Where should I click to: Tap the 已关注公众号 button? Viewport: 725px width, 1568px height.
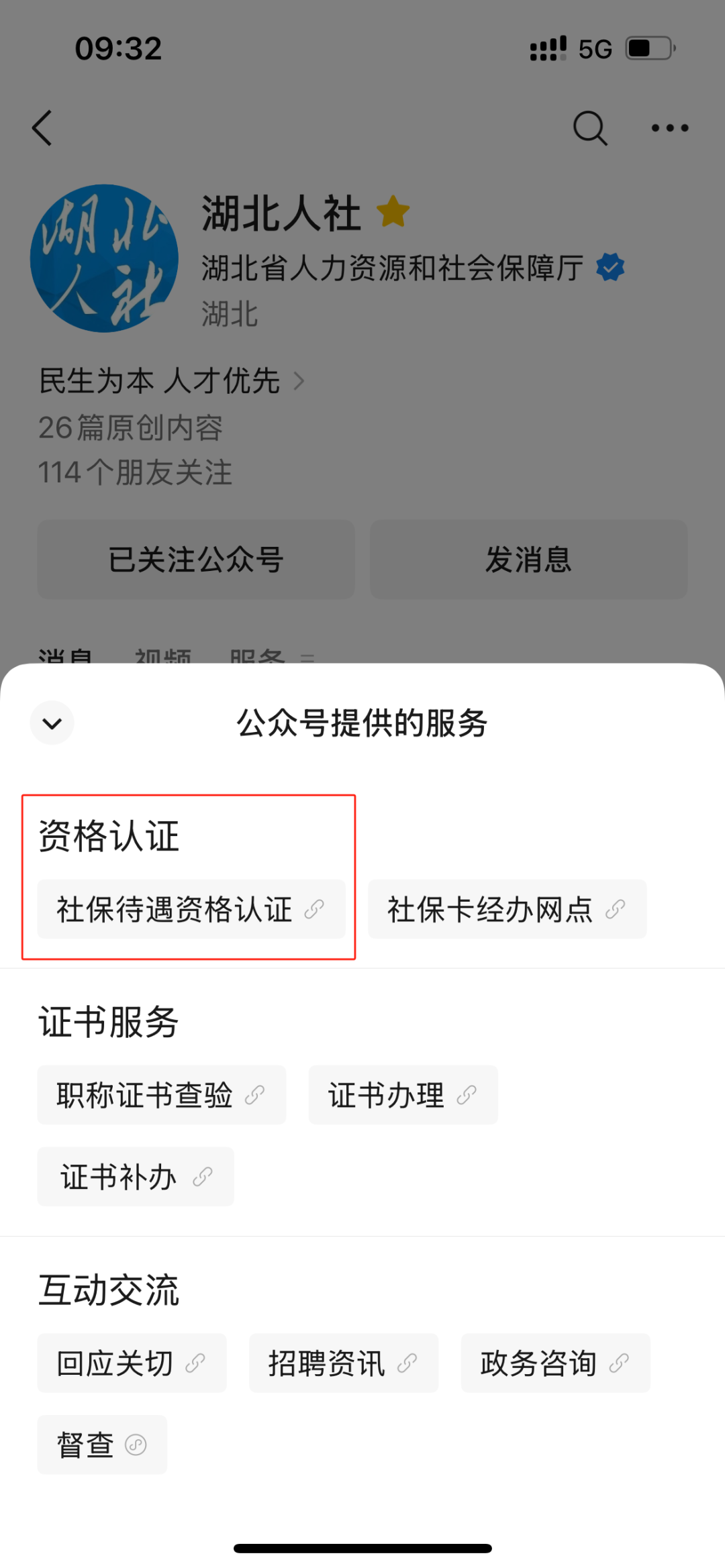pyautogui.click(x=195, y=559)
